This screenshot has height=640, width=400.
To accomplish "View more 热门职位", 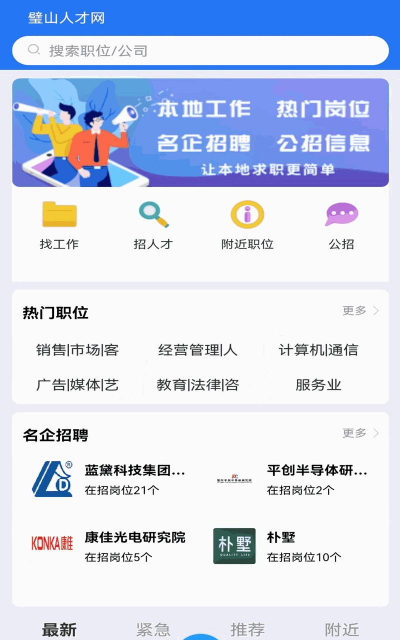I will (x=361, y=311).
